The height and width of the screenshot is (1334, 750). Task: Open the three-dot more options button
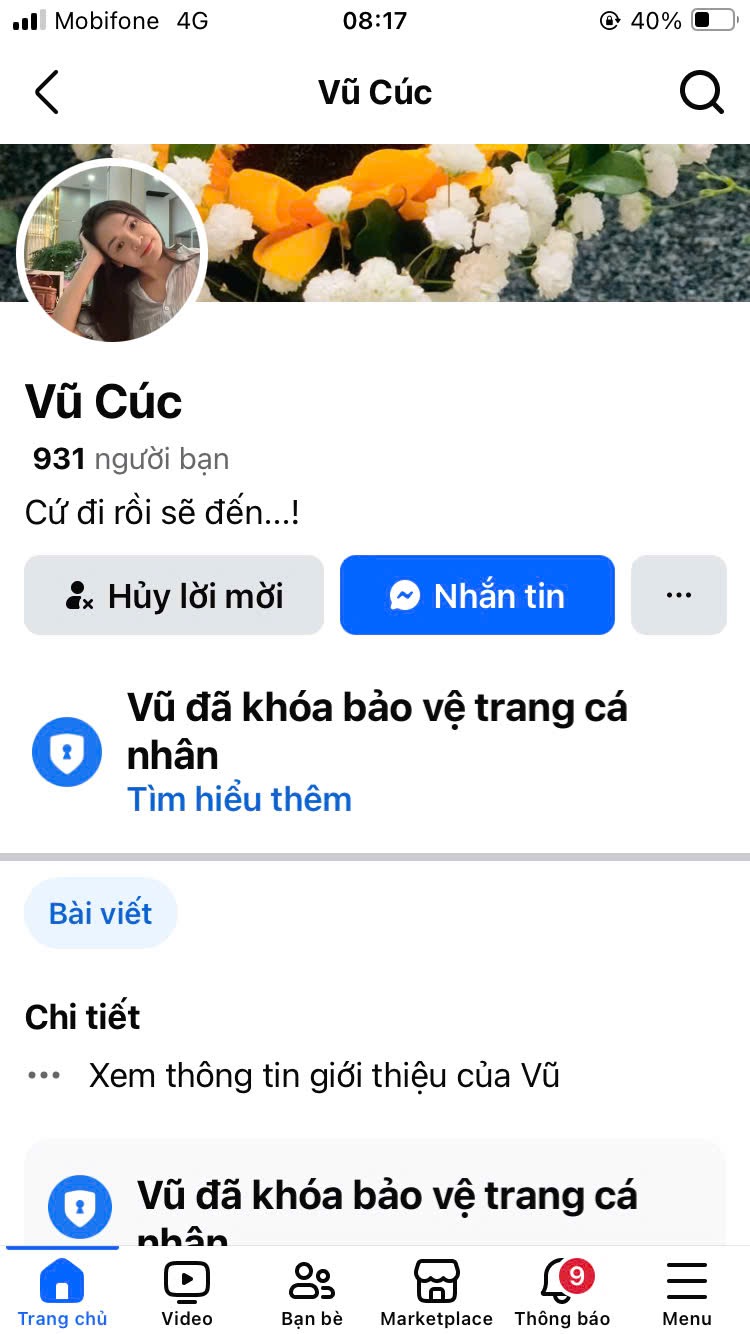[678, 595]
